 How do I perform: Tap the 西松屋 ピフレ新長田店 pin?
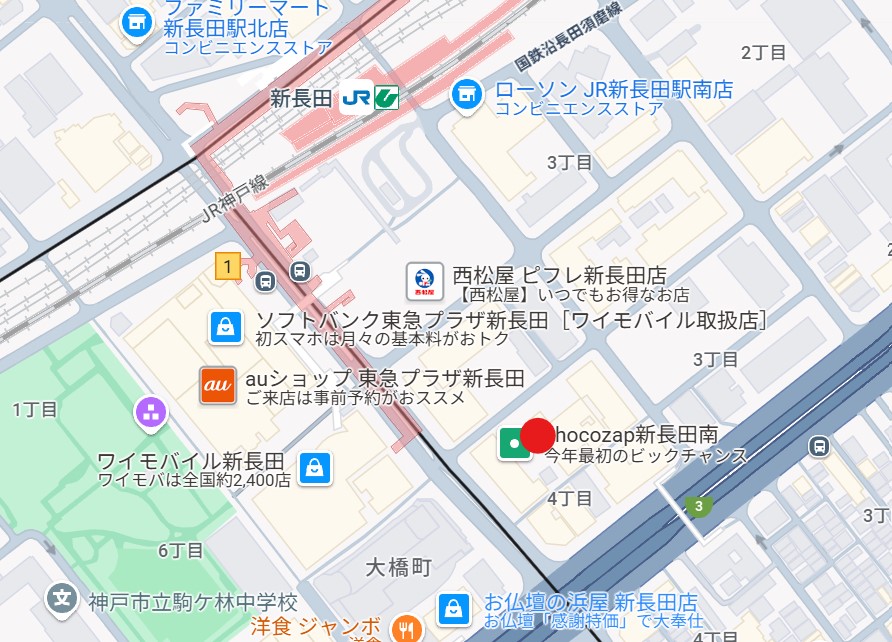424,281
